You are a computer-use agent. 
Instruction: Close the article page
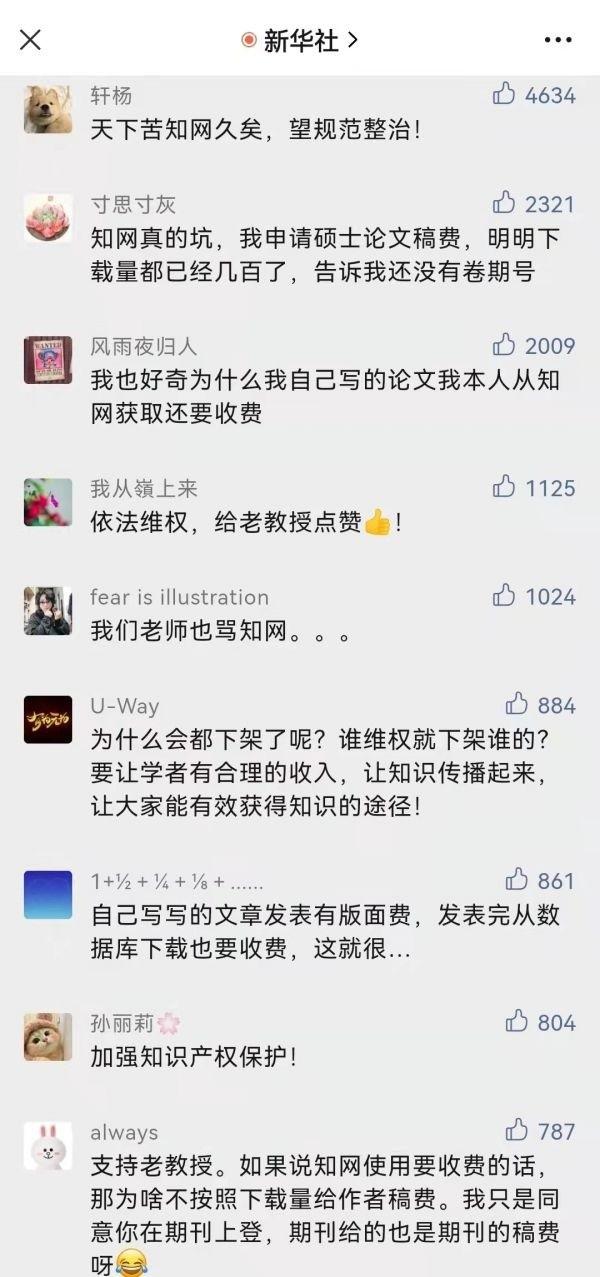(31, 40)
